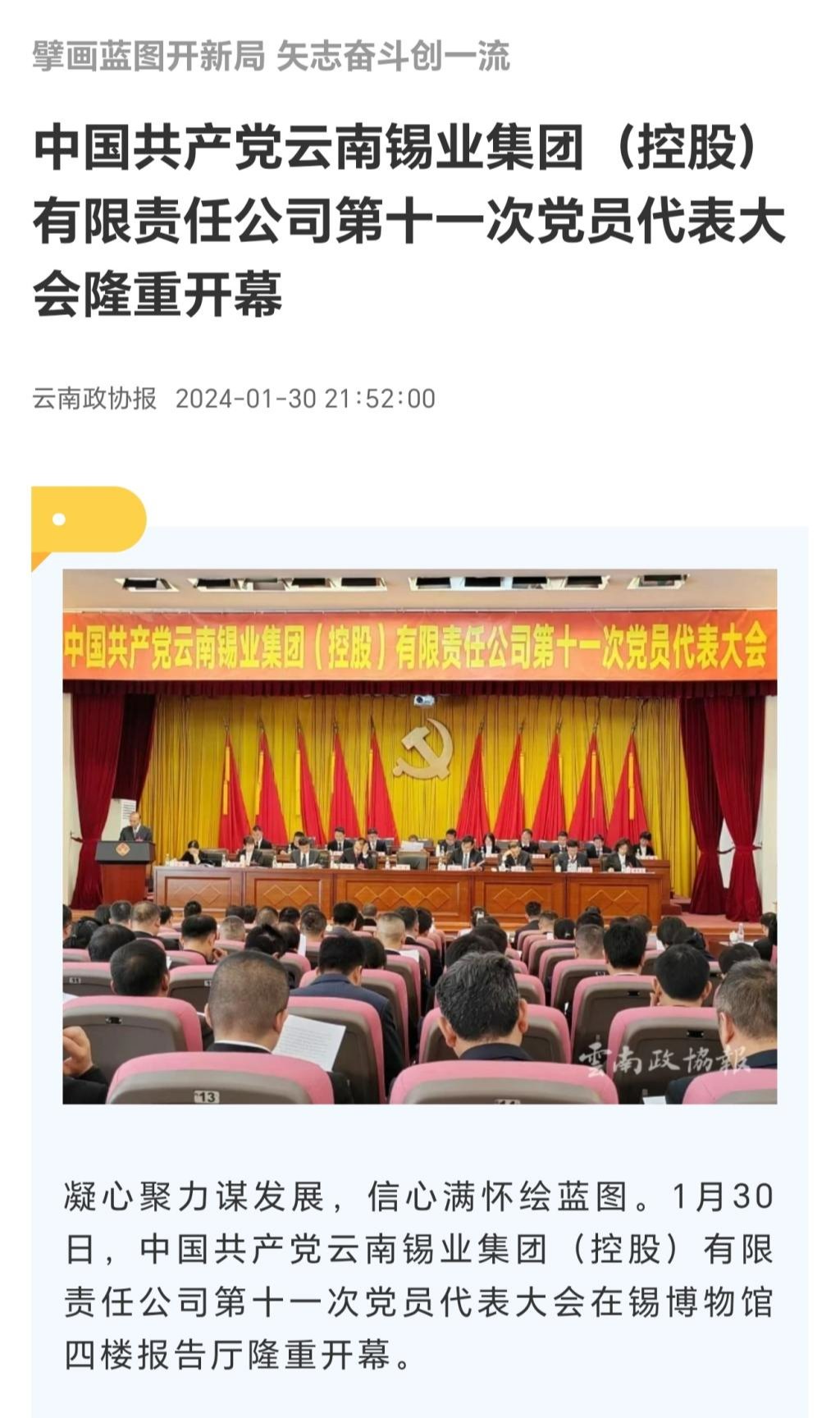840x1418 pixels.
Task: Open the party congress photo in the article
Action: coord(419,835)
